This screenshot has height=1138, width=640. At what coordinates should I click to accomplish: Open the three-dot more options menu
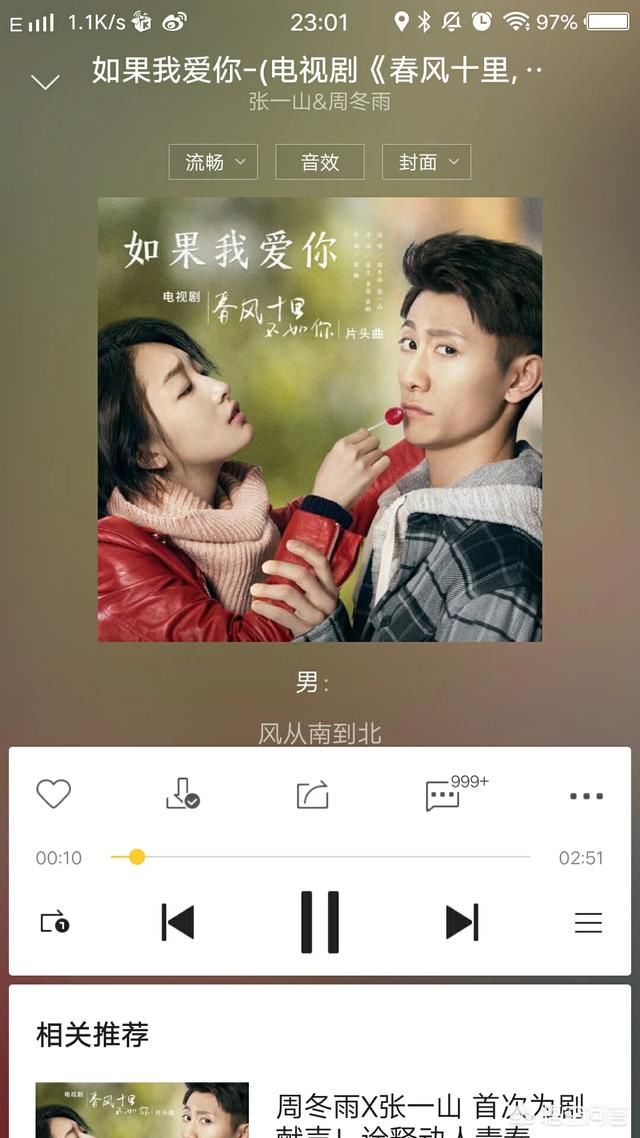586,796
